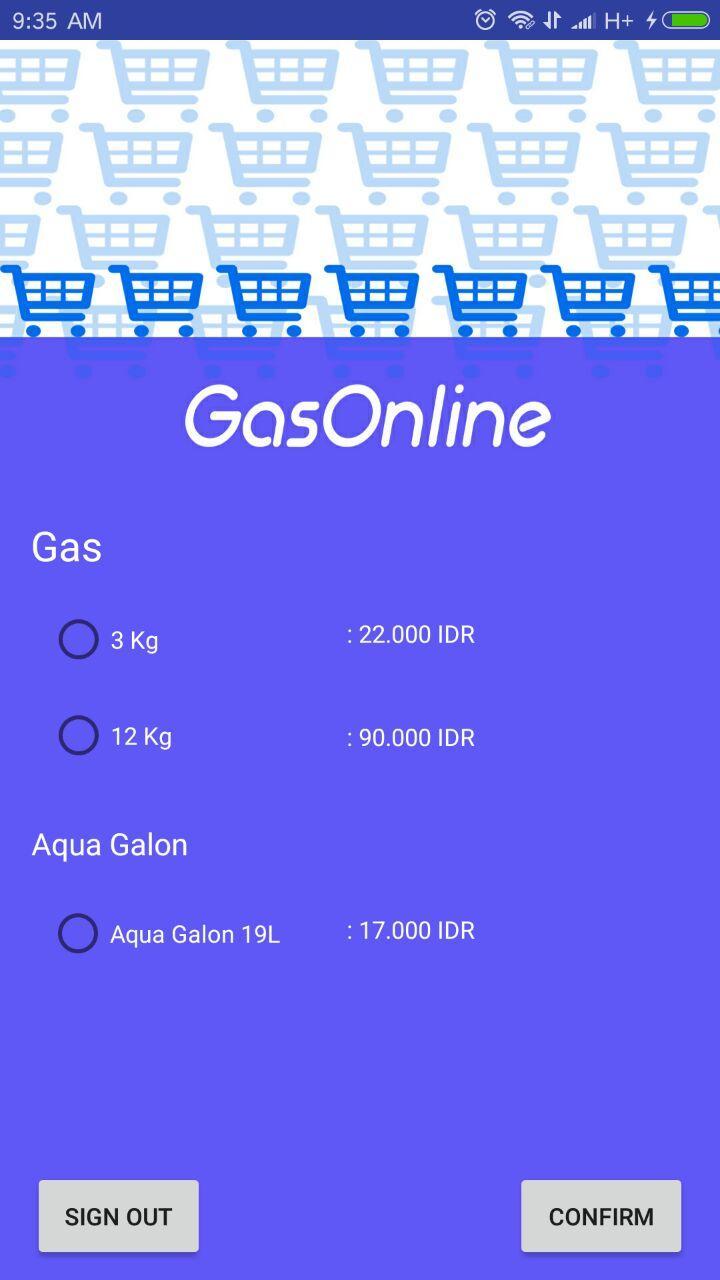Choose the 12 Kg gas option
This screenshot has height=1280, width=720.
click(x=78, y=735)
